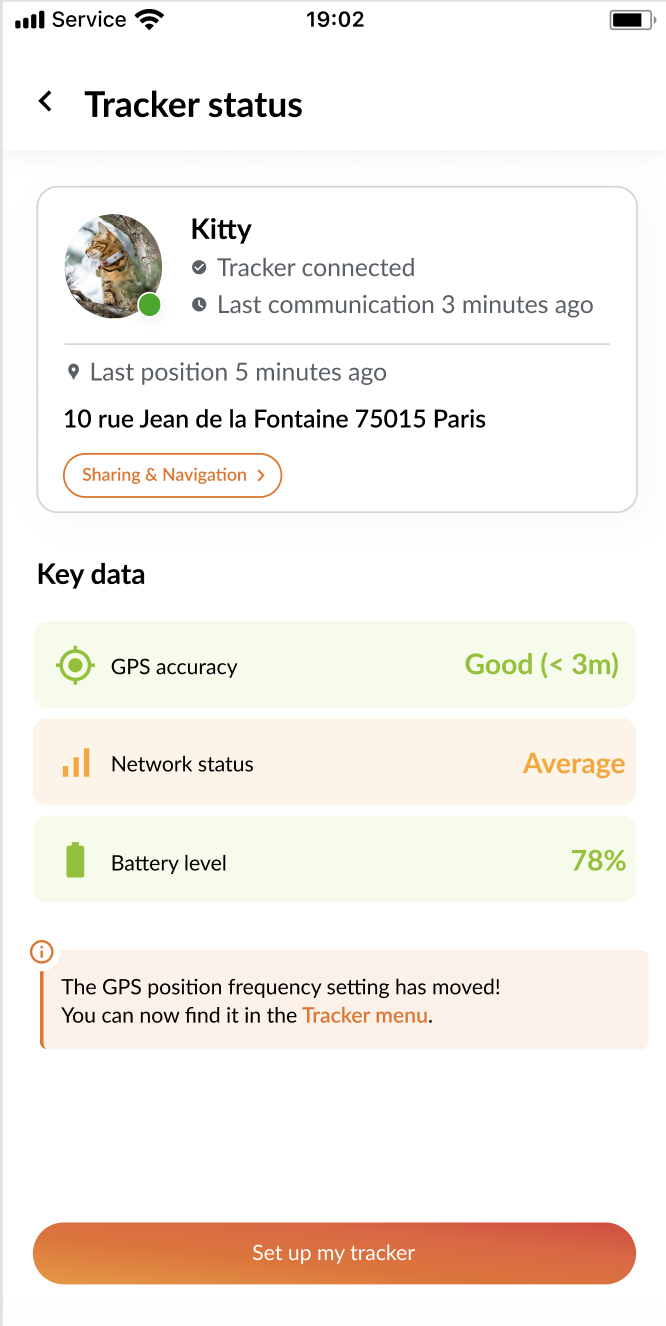The height and width of the screenshot is (1326, 666).
Task: Open Sharing & Navigation
Action: (172, 476)
